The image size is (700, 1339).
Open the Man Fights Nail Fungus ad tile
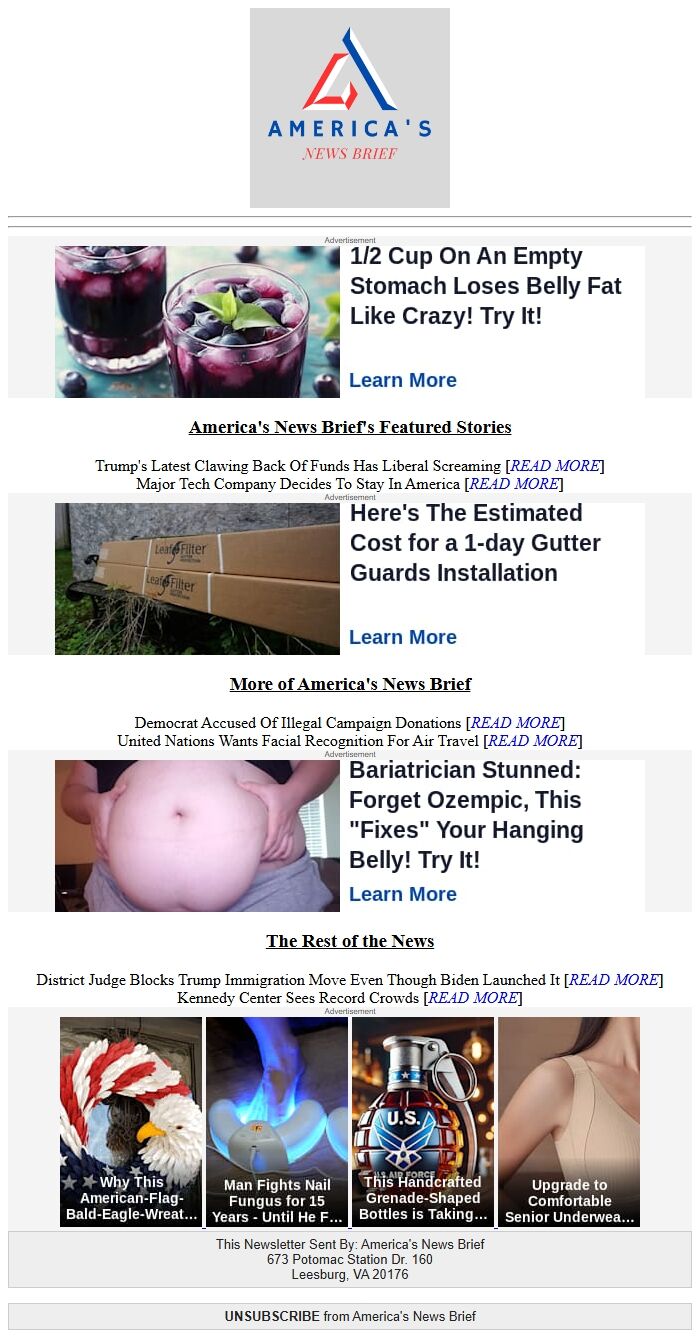click(x=277, y=1122)
